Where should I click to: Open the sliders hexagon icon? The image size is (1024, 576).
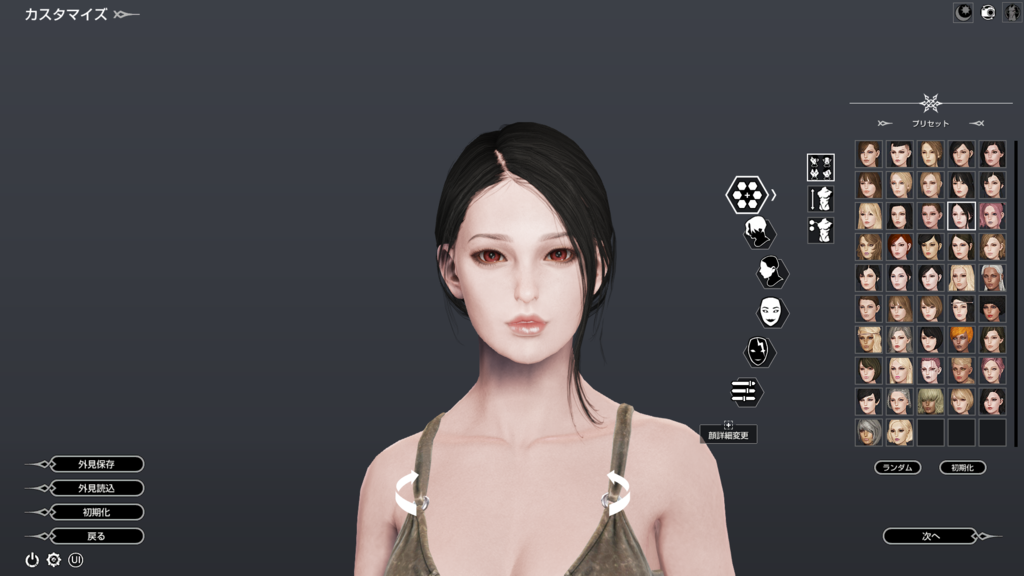(x=746, y=391)
